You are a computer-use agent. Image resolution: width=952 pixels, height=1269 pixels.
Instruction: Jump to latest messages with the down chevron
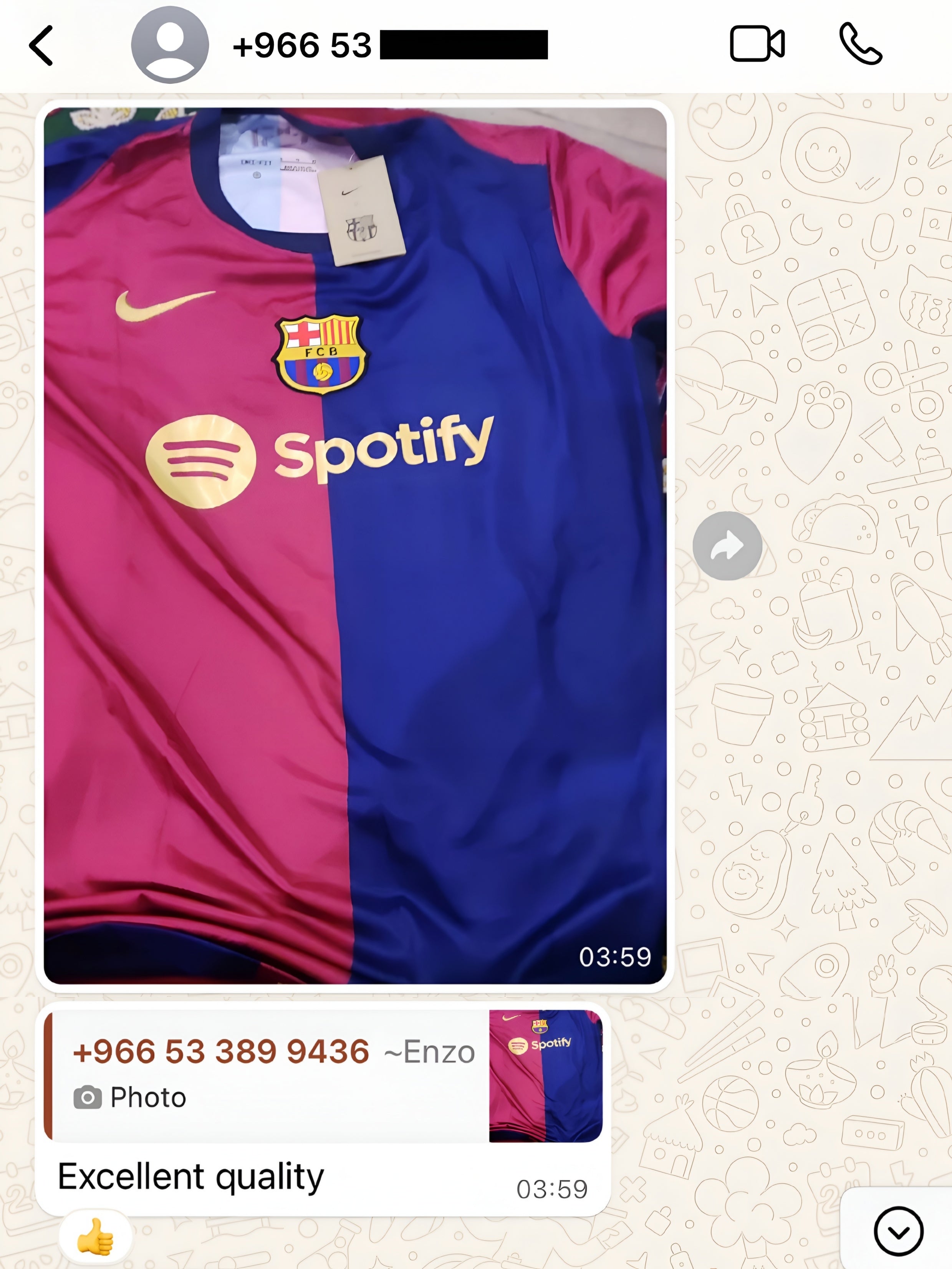(898, 1231)
